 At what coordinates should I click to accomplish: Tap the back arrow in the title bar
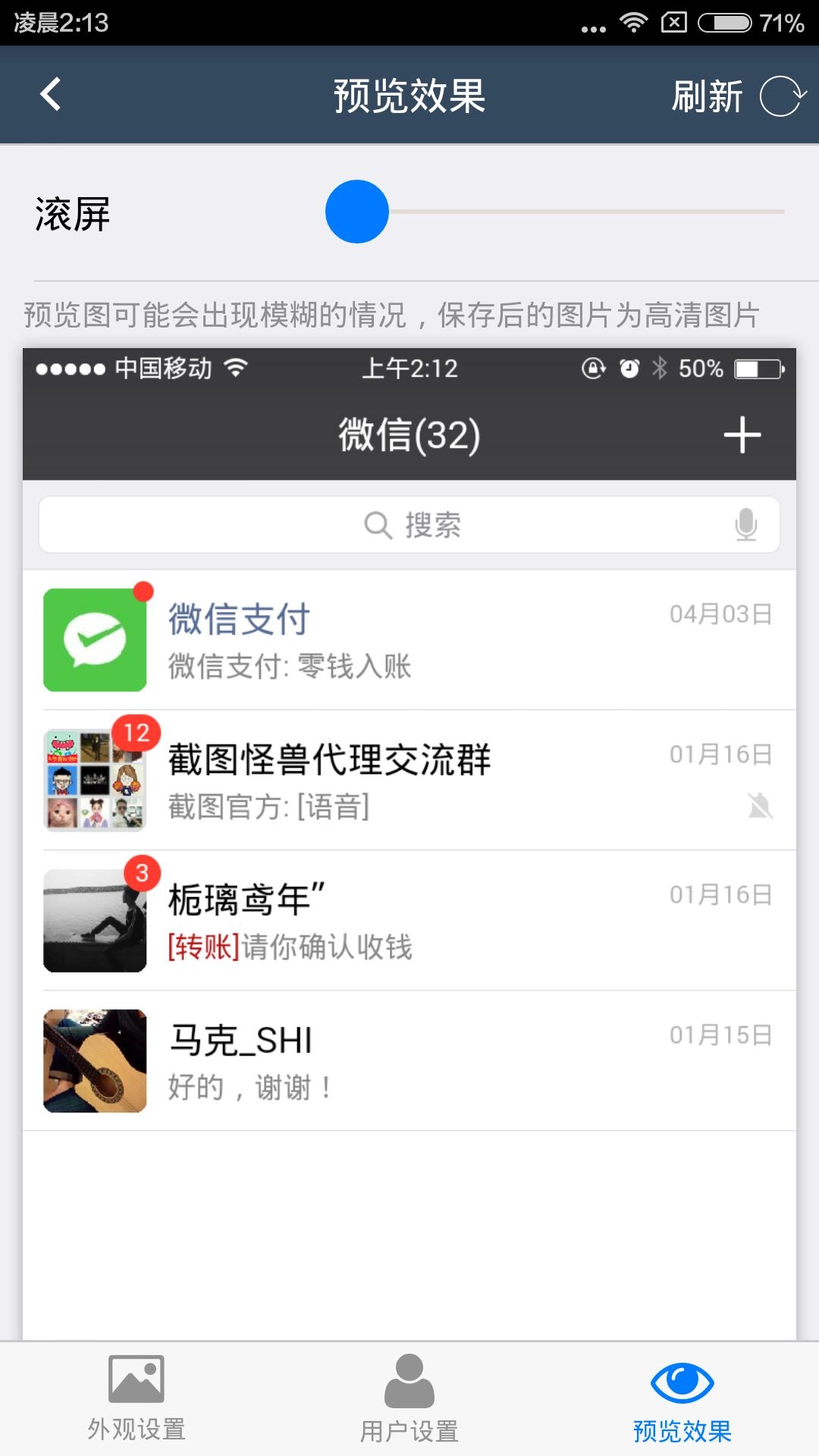coord(50,96)
